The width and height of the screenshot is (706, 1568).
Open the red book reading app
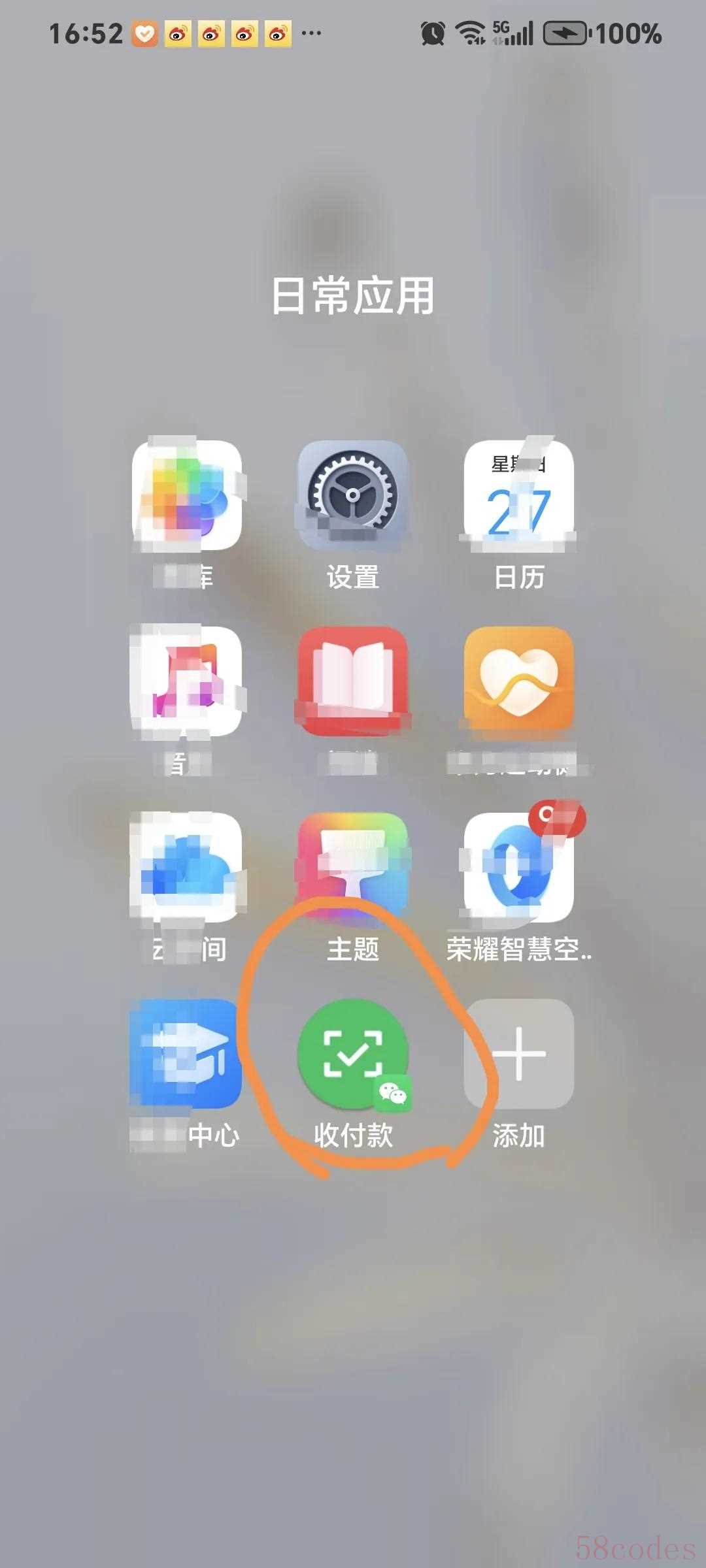353,681
